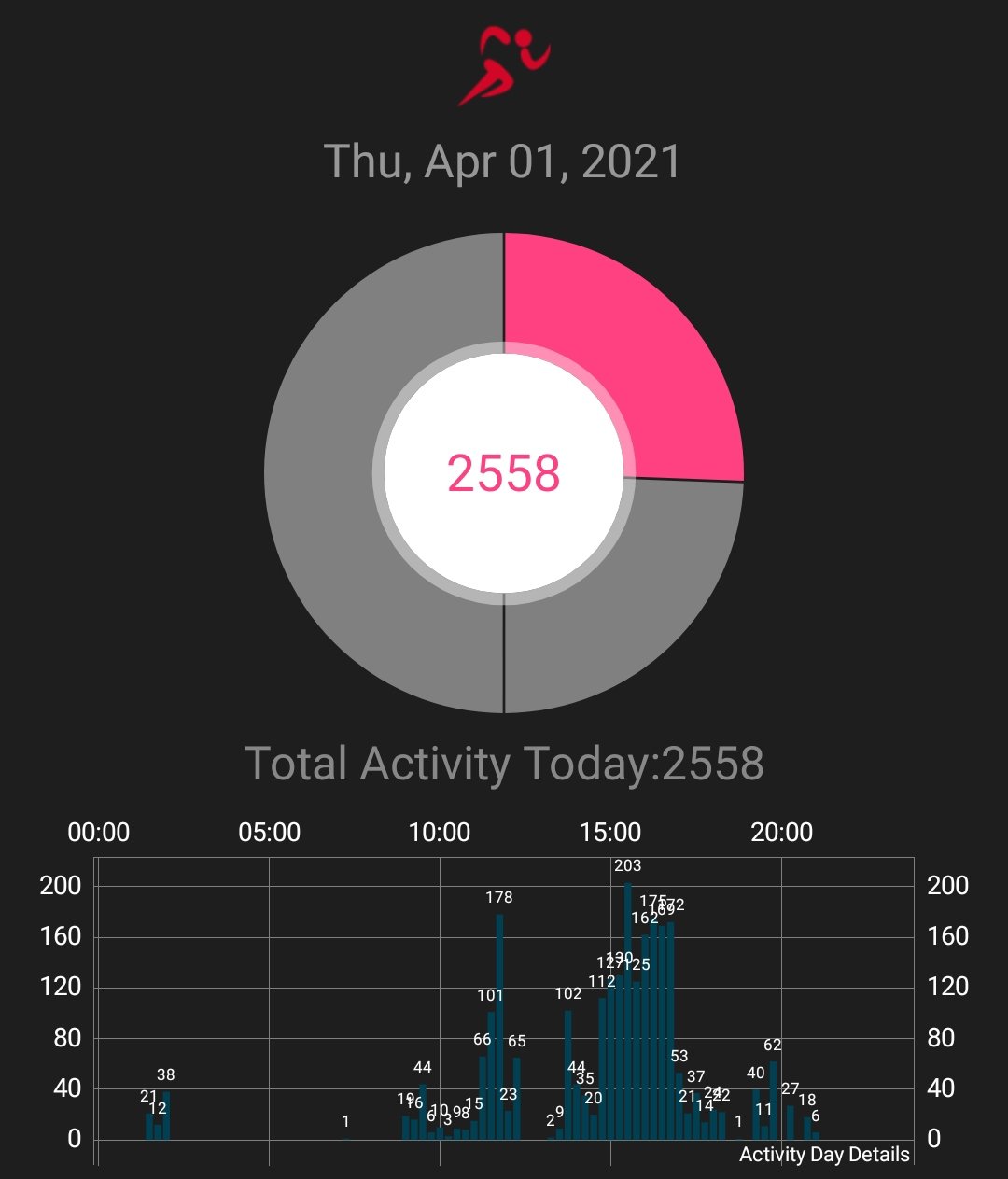Select the bar labeled 178 in the chart

(499, 1027)
